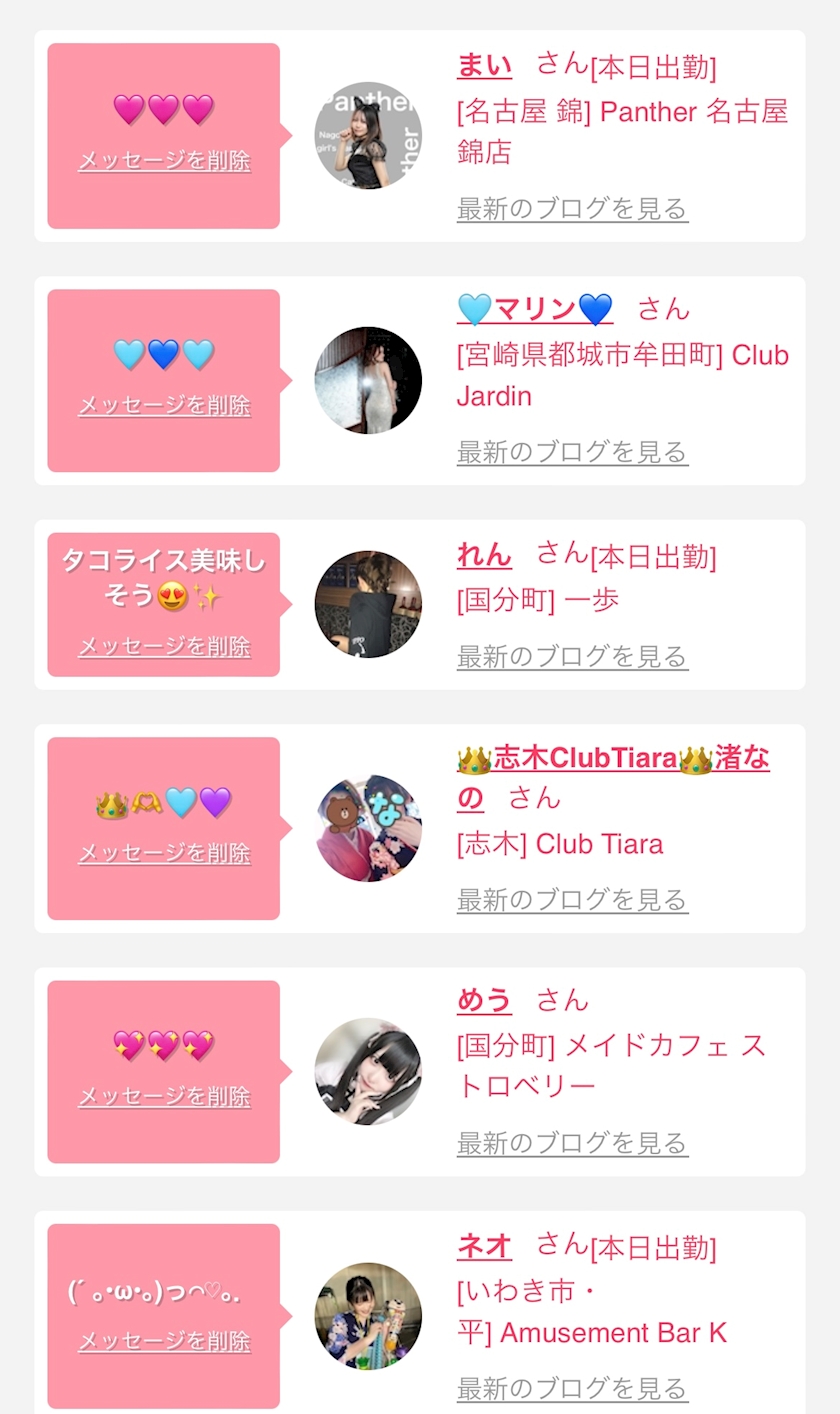This screenshot has width=840, height=1414.
Task: Open ネオ's profile name link
Action: [x=484, y=1246]
